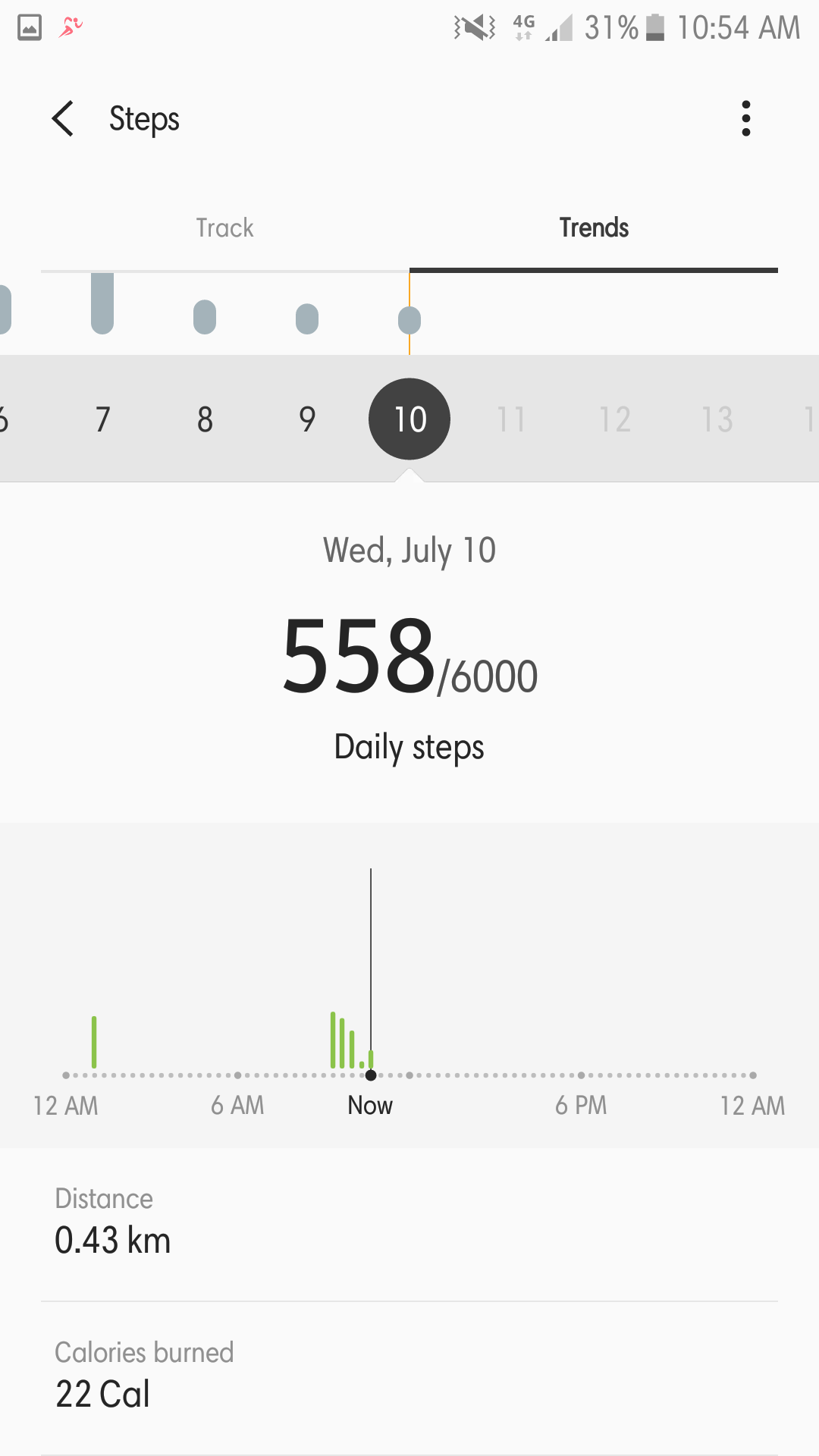This screenshot has width=819, height=1456.
Task: Switch to the Track tab
Action: pyautogui.click(x=224, y=227)
